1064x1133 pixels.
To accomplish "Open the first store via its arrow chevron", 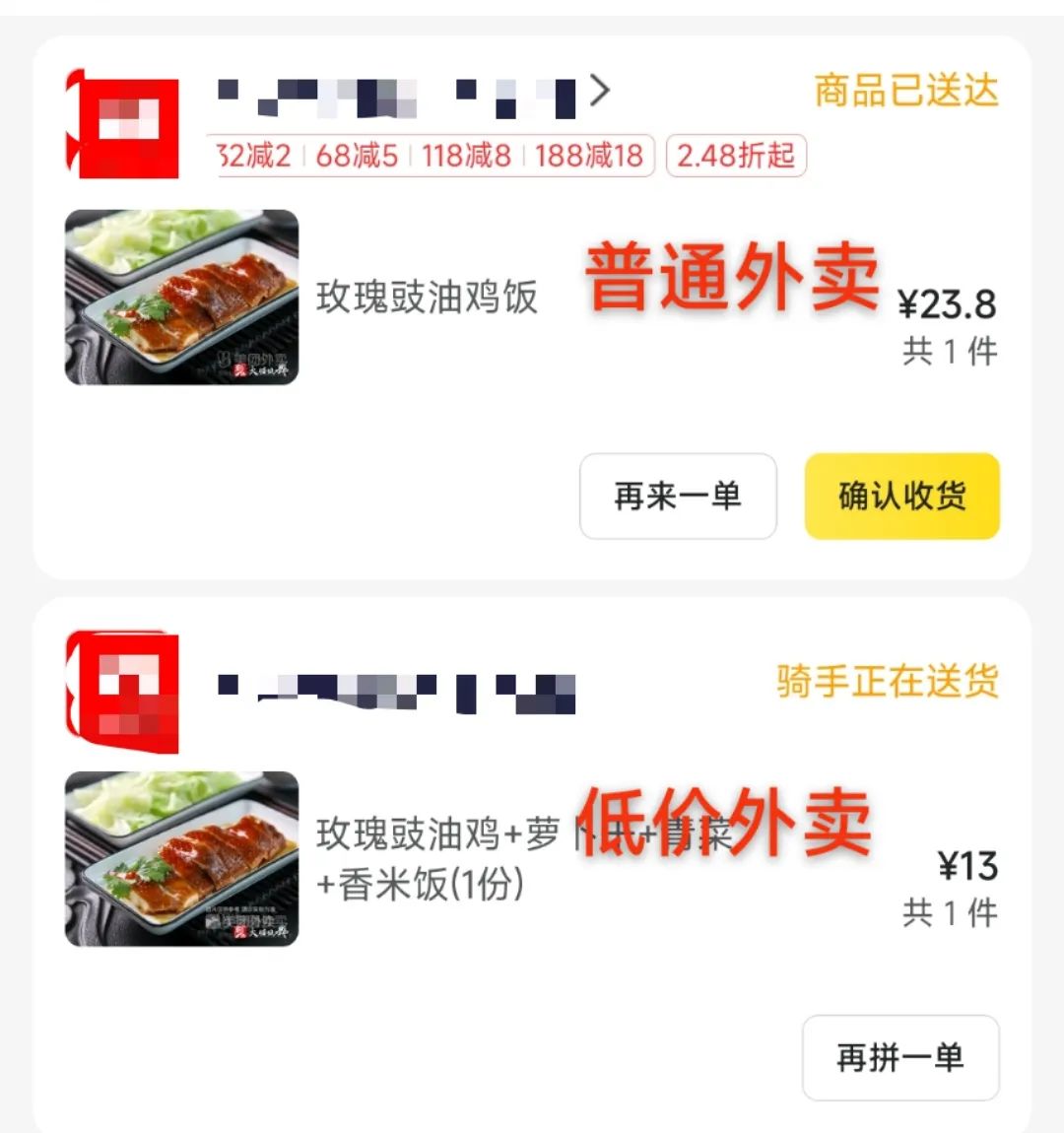I will [x=600, y=91].
